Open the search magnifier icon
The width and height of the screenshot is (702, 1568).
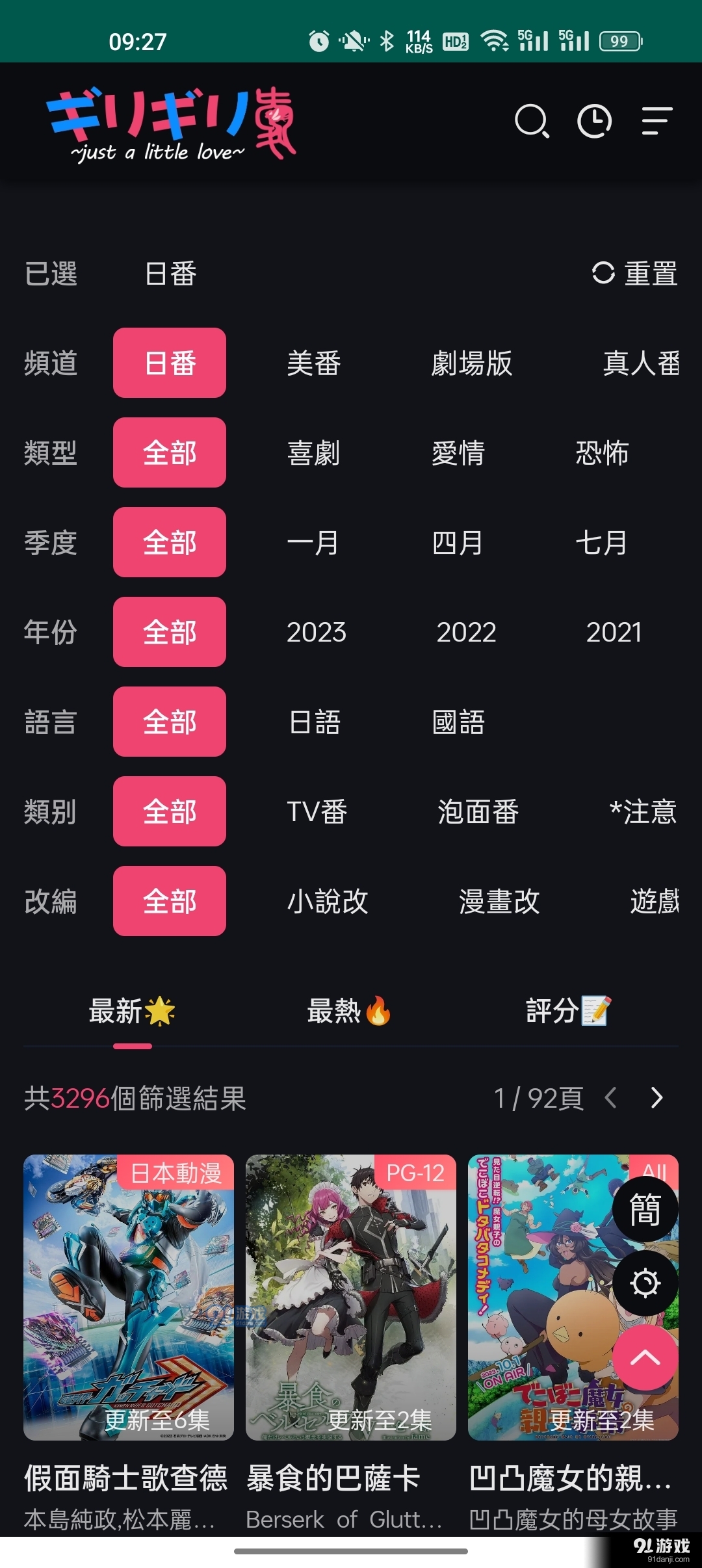coord(533,122)
